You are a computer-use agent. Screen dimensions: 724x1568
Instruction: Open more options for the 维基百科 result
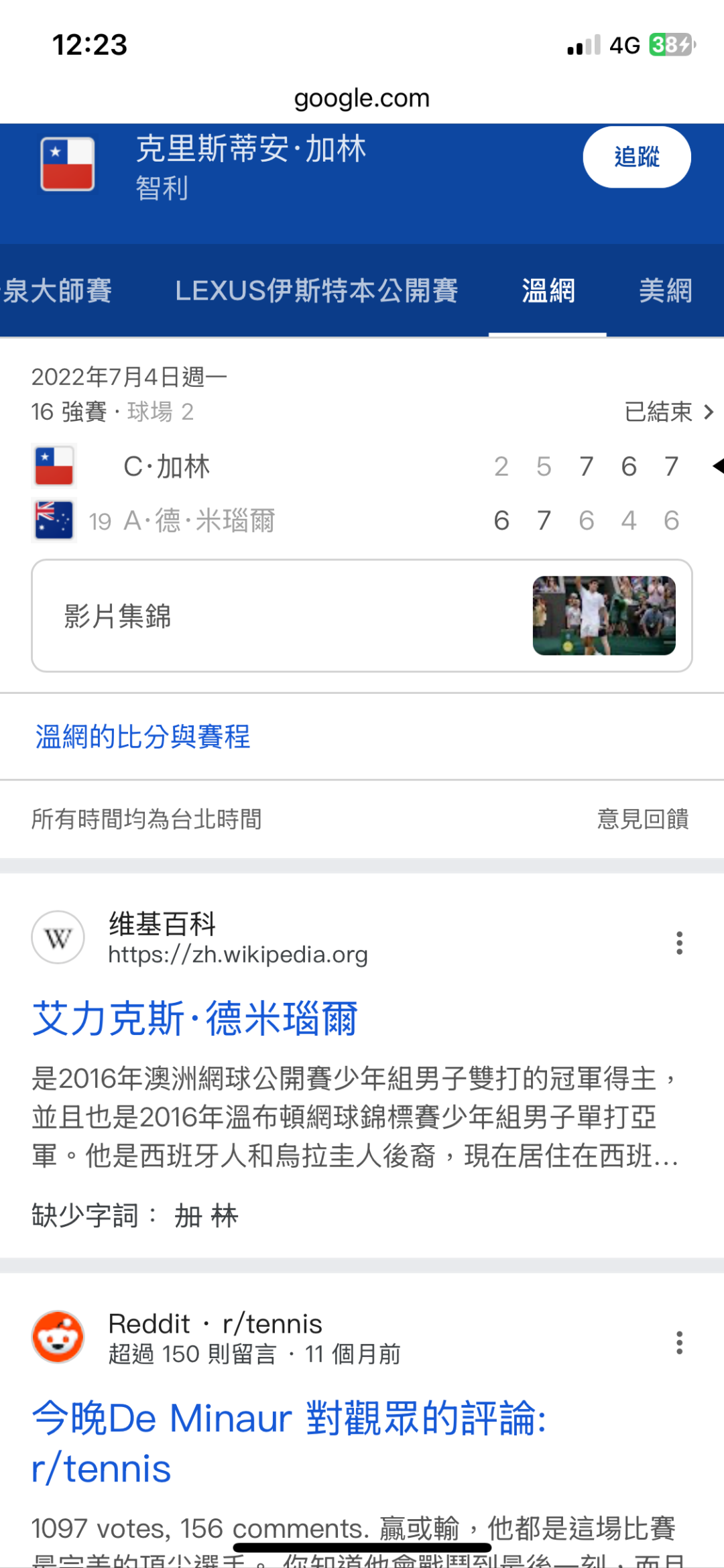pyautogui.click(x=679, y=943)
